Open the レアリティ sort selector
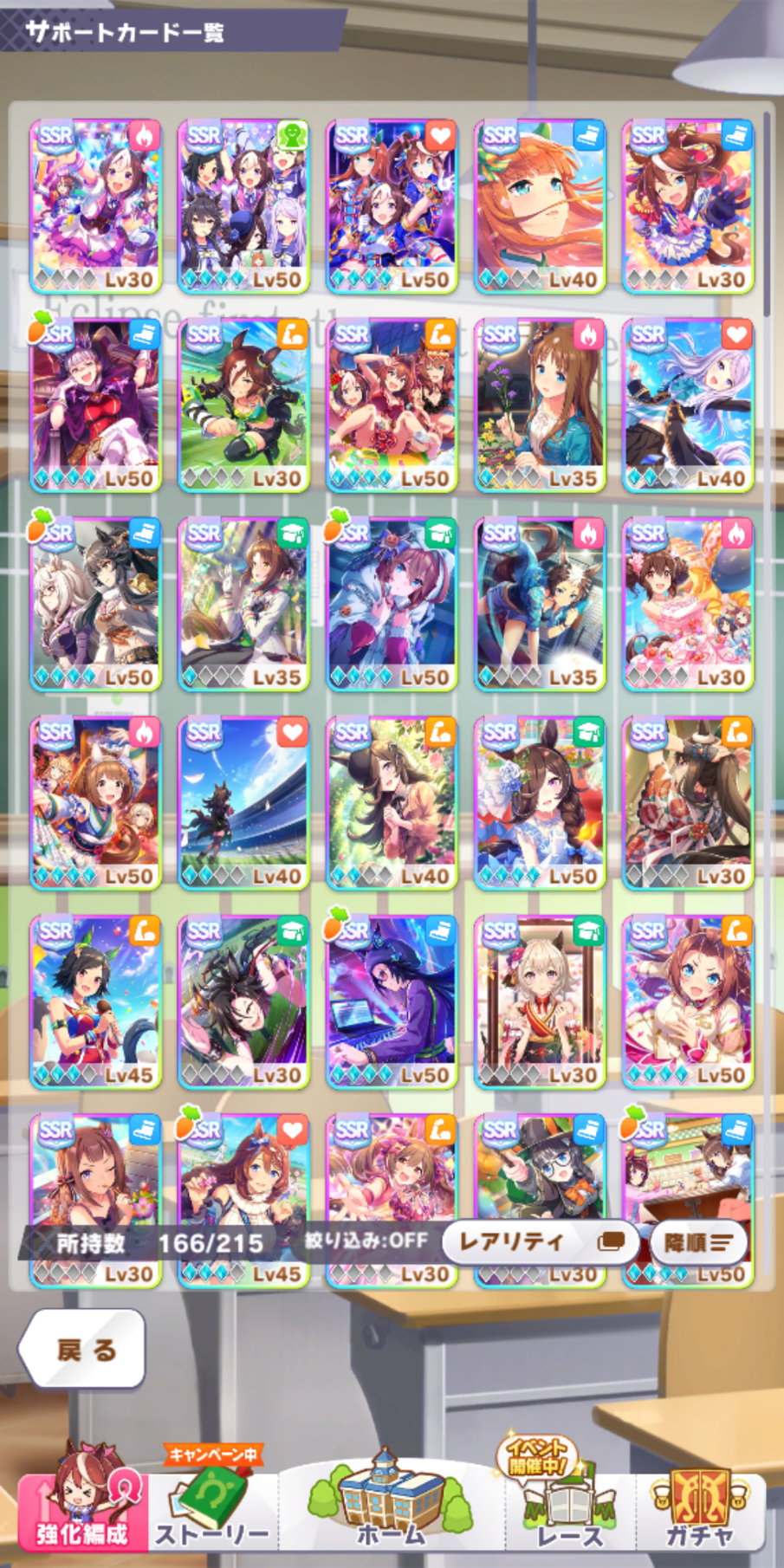The height and width of the screenshot is (1568, 784). 541,1242
